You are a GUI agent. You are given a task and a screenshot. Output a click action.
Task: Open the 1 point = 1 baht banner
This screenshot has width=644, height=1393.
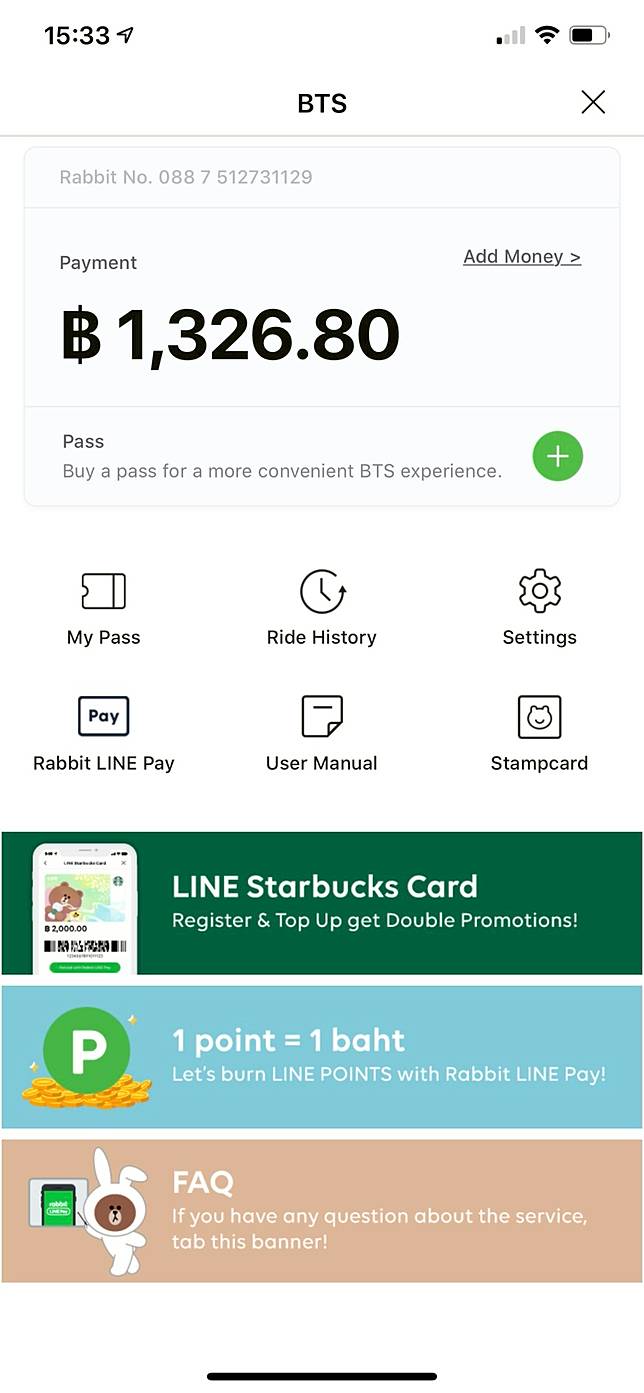coord(322,1057)
